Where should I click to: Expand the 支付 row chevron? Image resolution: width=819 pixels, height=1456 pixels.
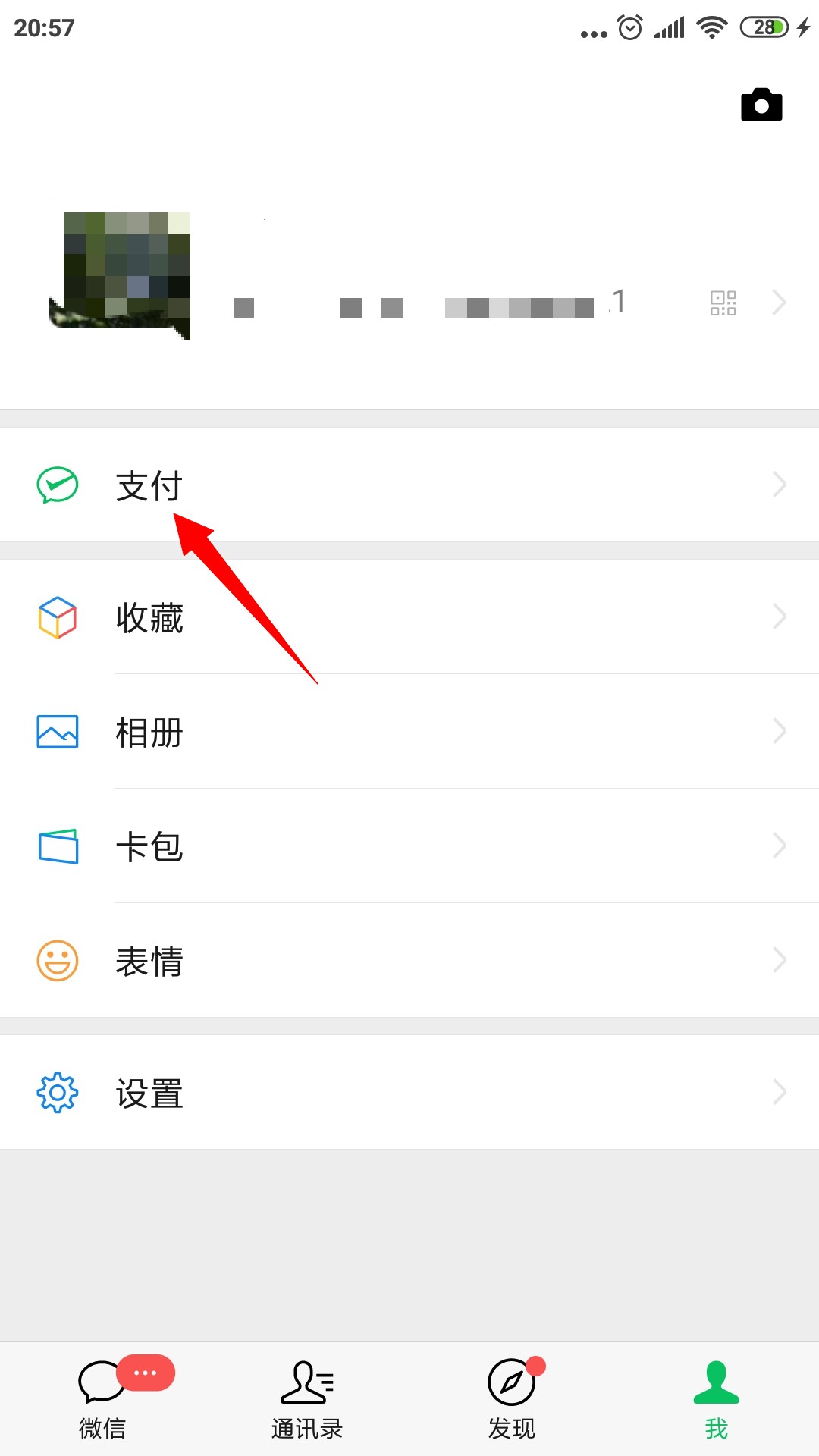click(780, 484)
